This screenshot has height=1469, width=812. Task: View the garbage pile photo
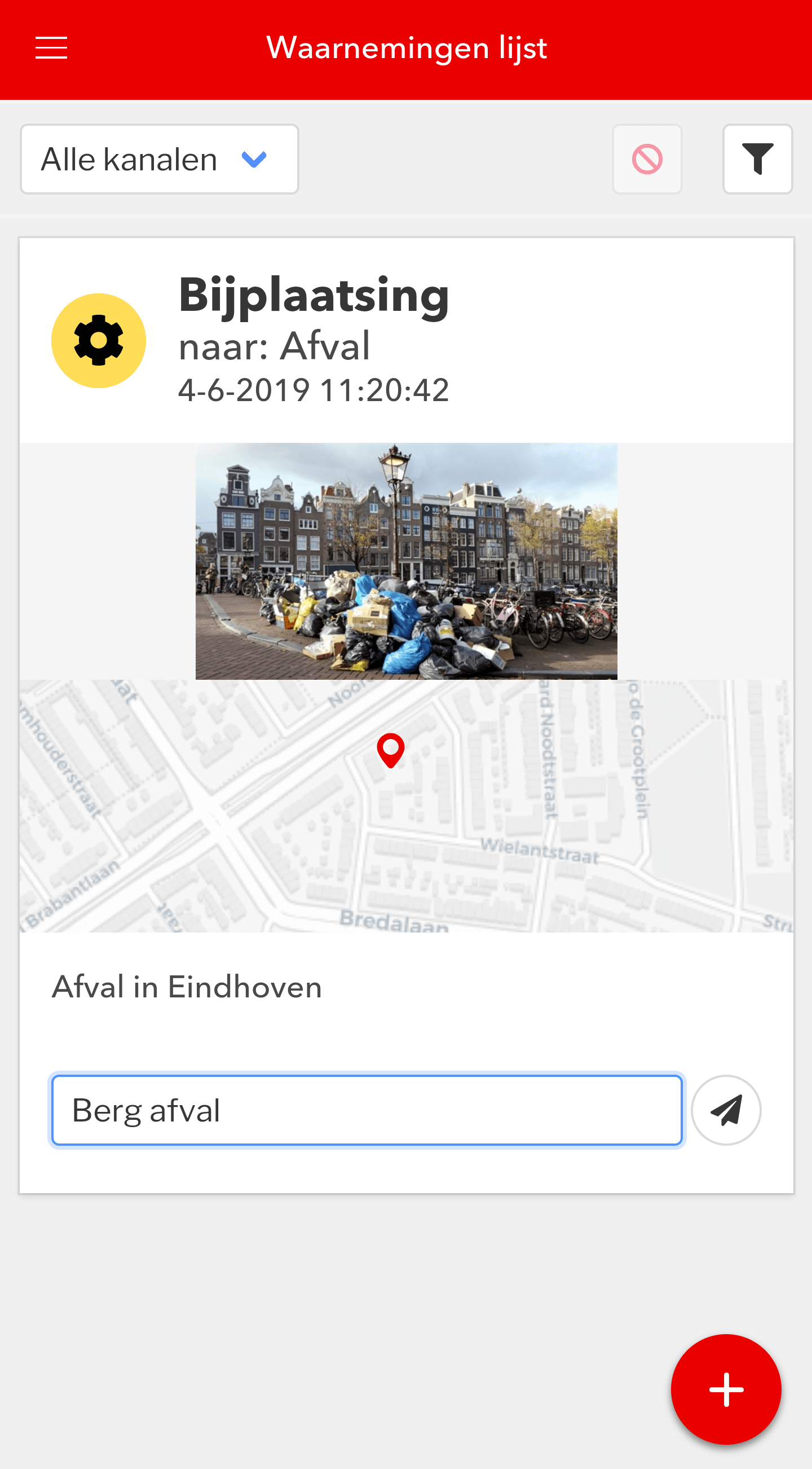pyautogui.click(x=407, y=561)
